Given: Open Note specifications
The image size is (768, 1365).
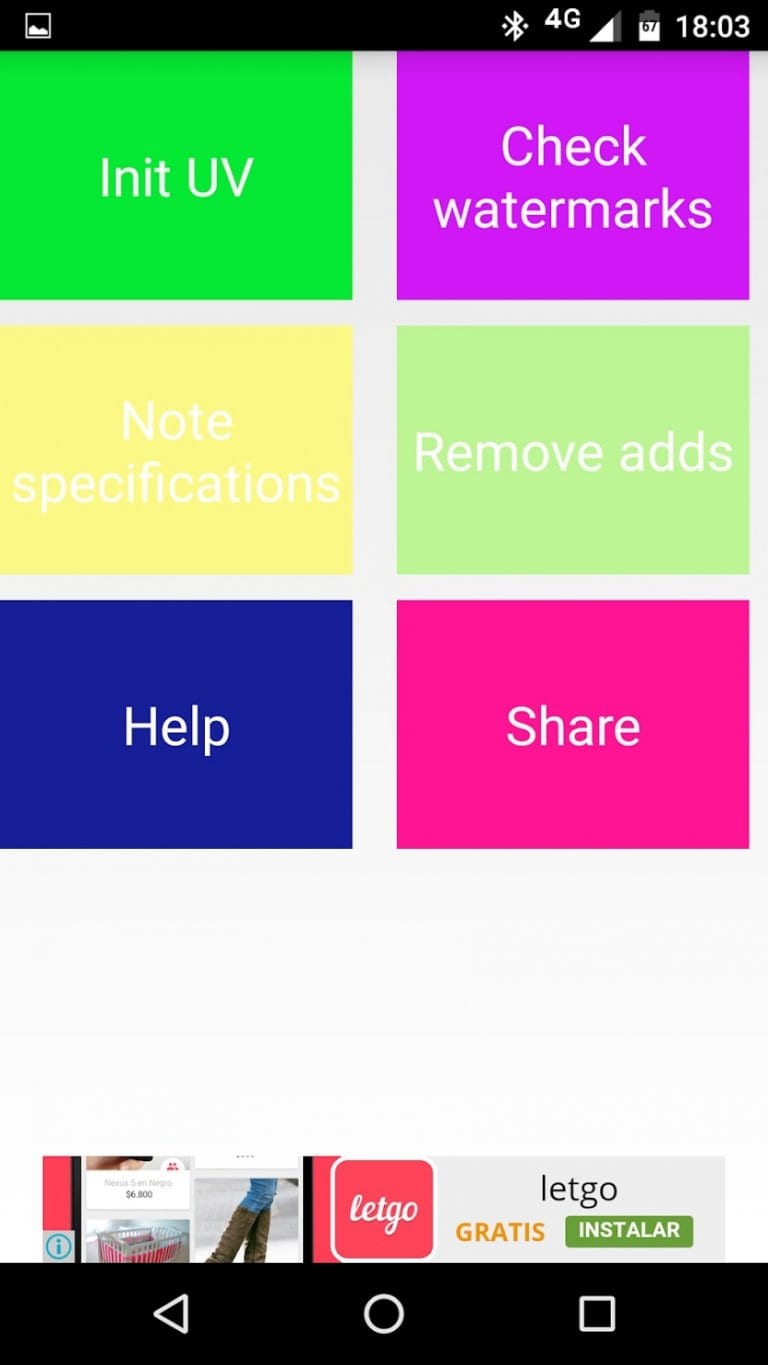Looking at the screenshot, I should click(x=176, y=450).
